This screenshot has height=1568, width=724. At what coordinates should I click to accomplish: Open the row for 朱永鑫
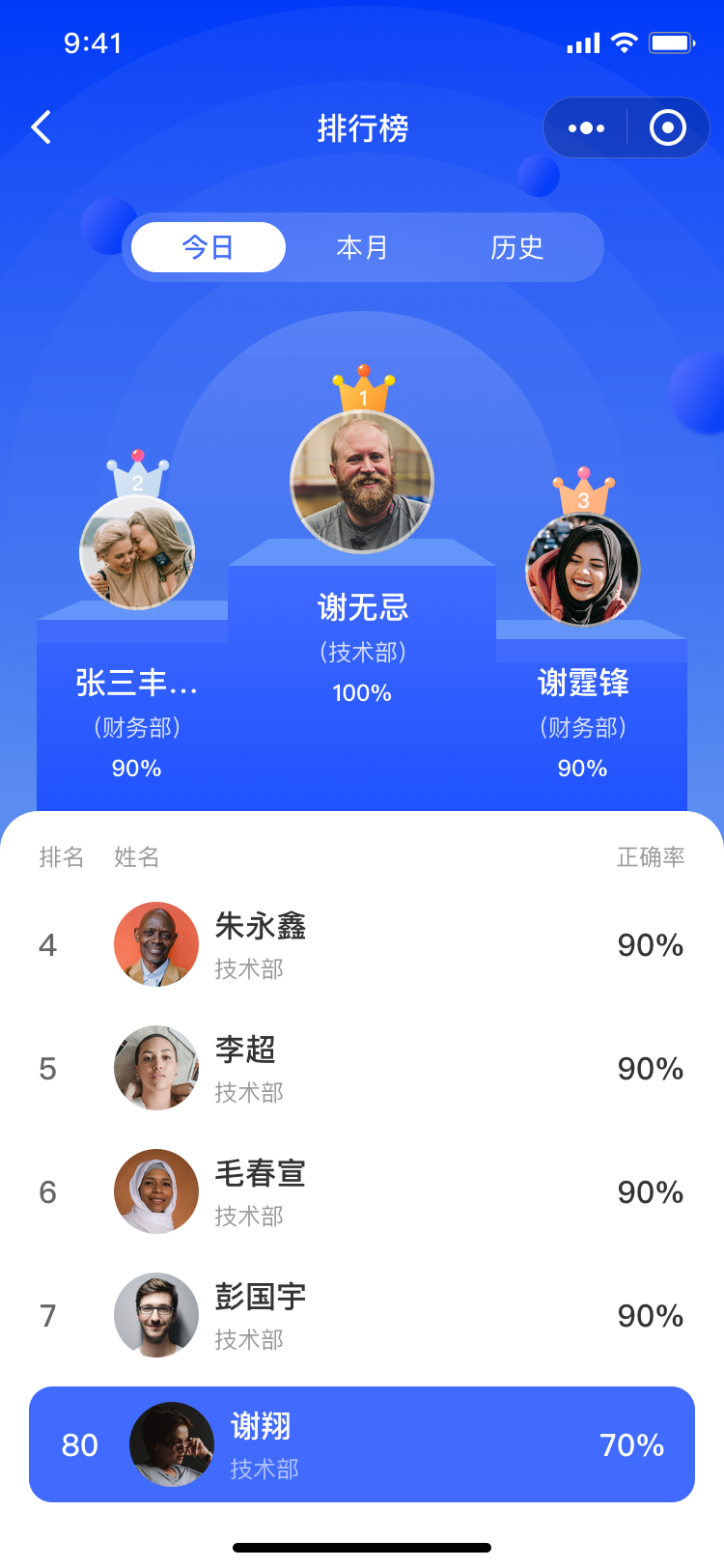(x=362, y=944)
